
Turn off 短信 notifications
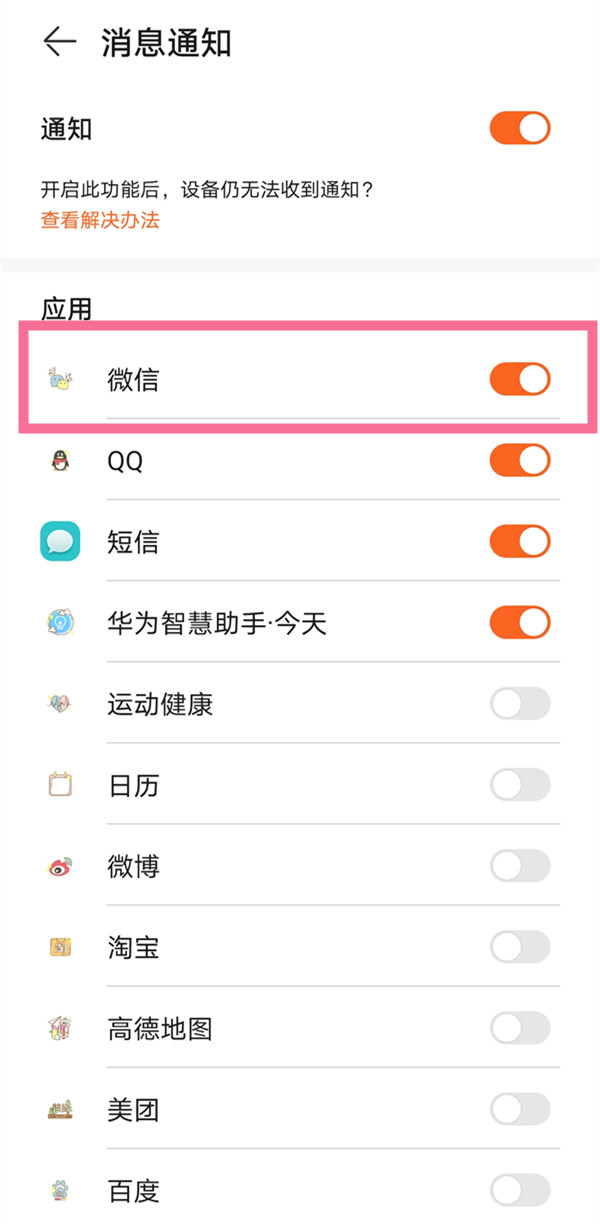tap(519, 542)
